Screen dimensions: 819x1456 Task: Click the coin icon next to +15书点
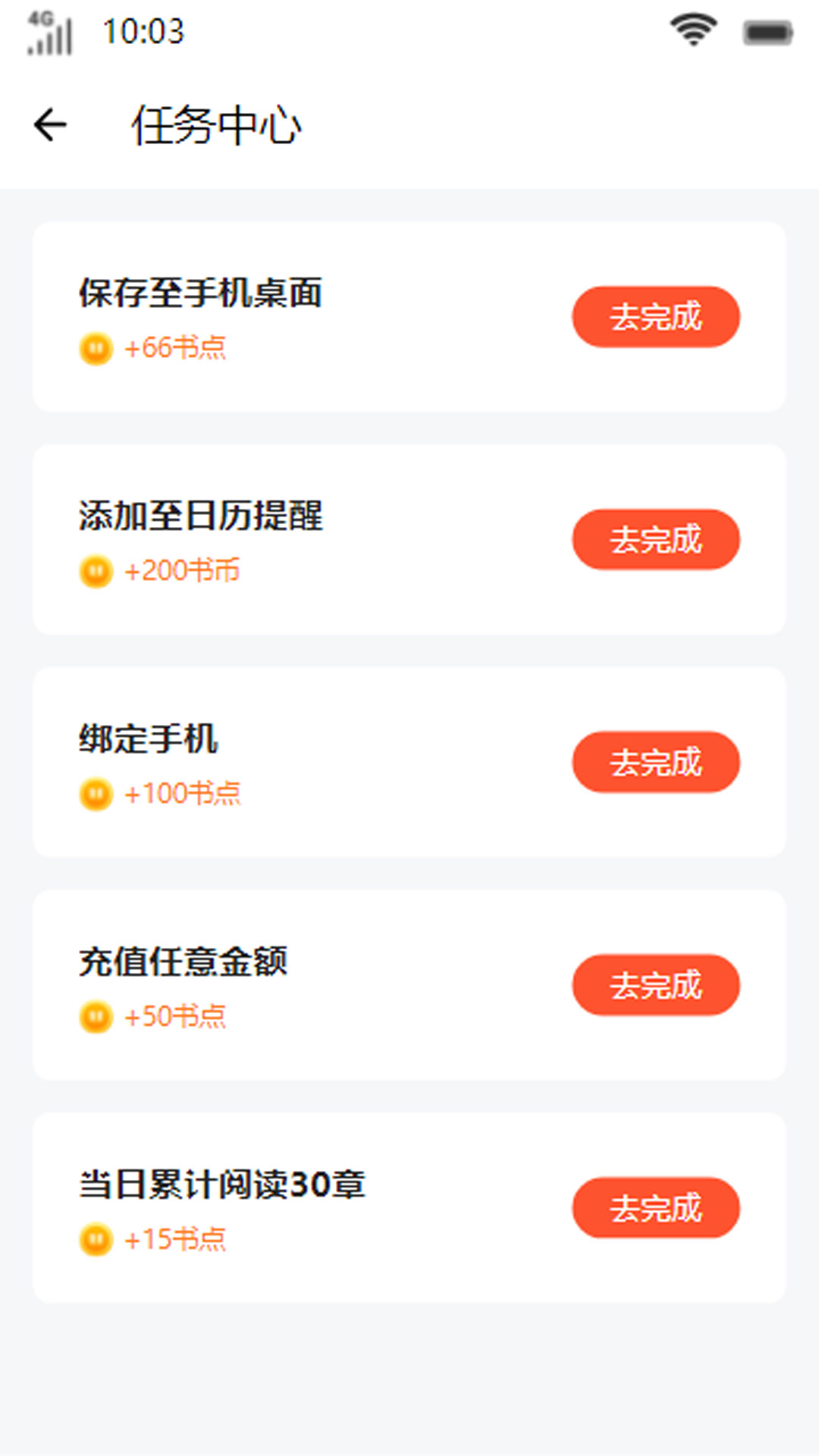[x=94, y=1238]
